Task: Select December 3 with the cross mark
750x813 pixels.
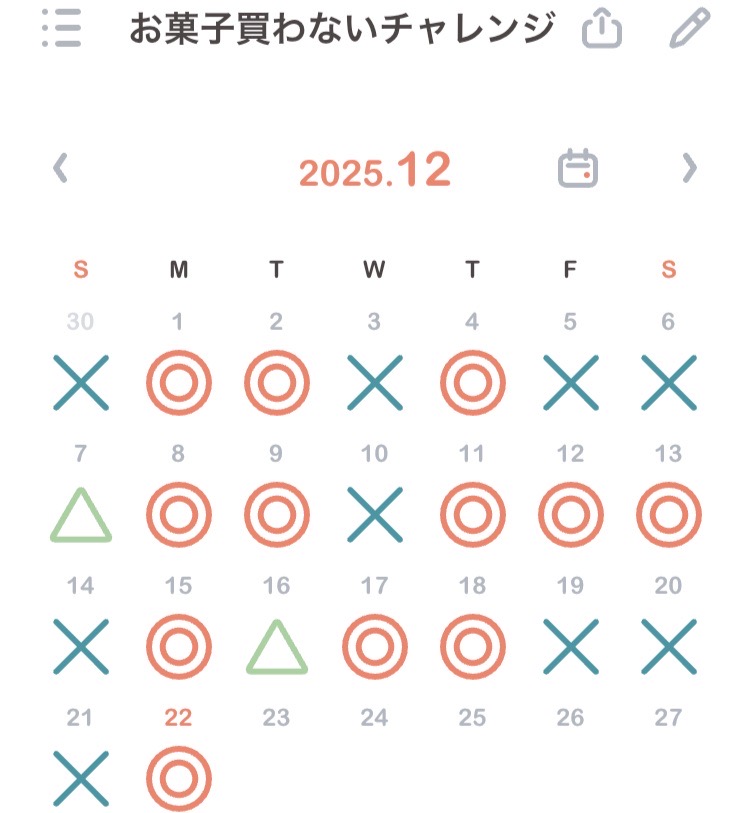Action: (x=374, y=382)
